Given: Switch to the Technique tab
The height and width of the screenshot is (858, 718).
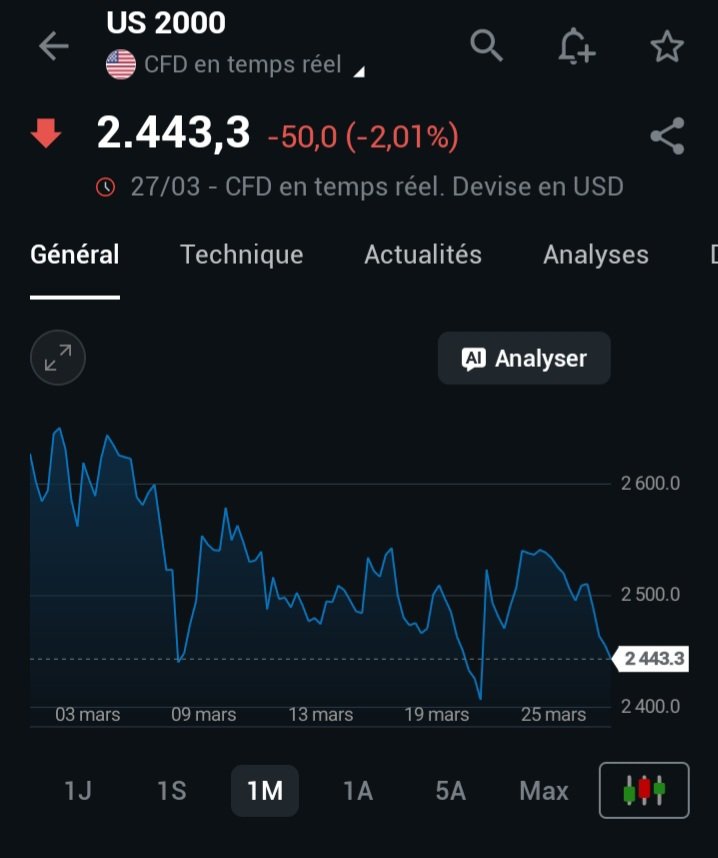Looking at the screenshot, I should [241, 255].
